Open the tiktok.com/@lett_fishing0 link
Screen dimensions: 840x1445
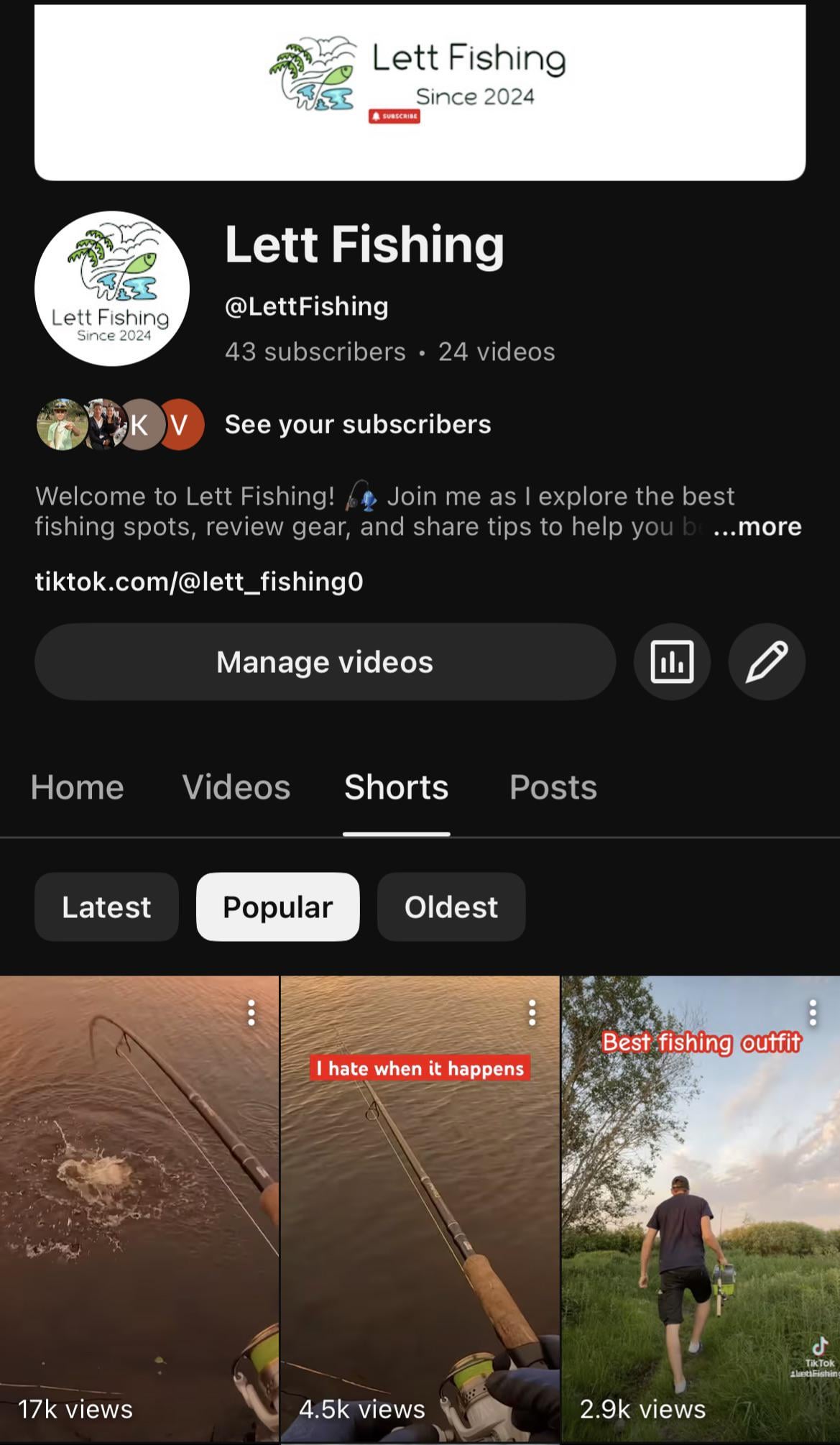point(199,581)
